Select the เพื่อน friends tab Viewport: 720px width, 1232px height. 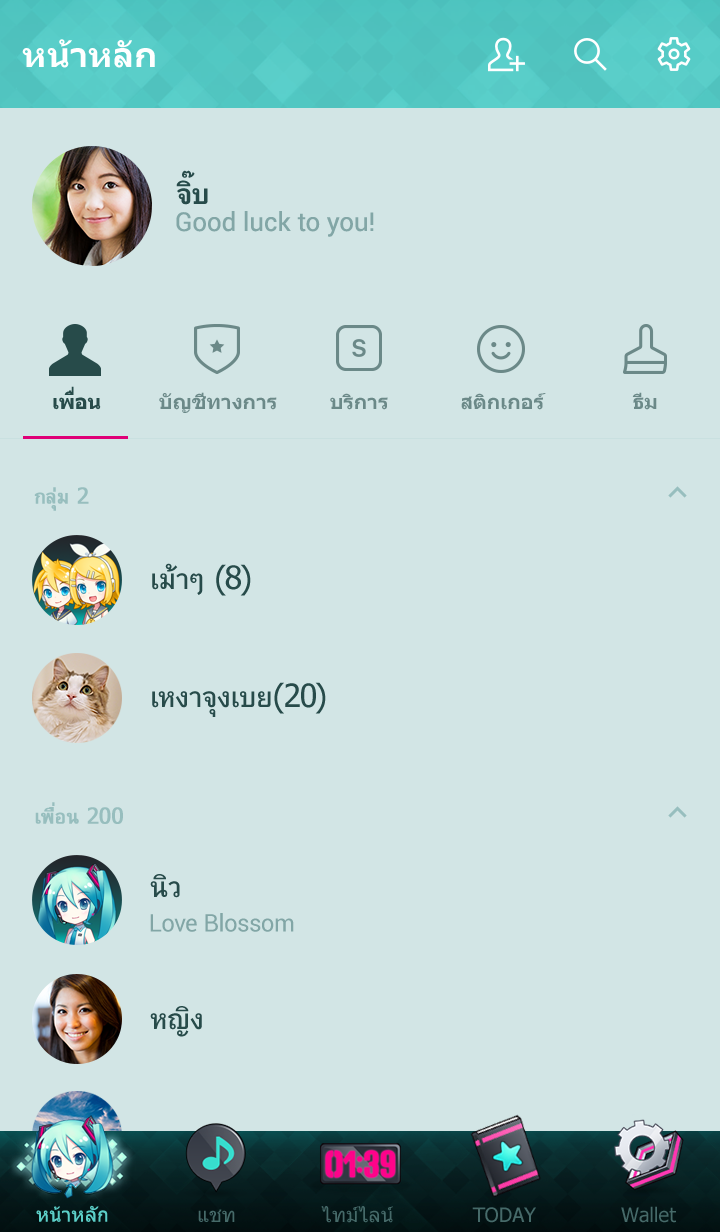click(x=76, y=370)
